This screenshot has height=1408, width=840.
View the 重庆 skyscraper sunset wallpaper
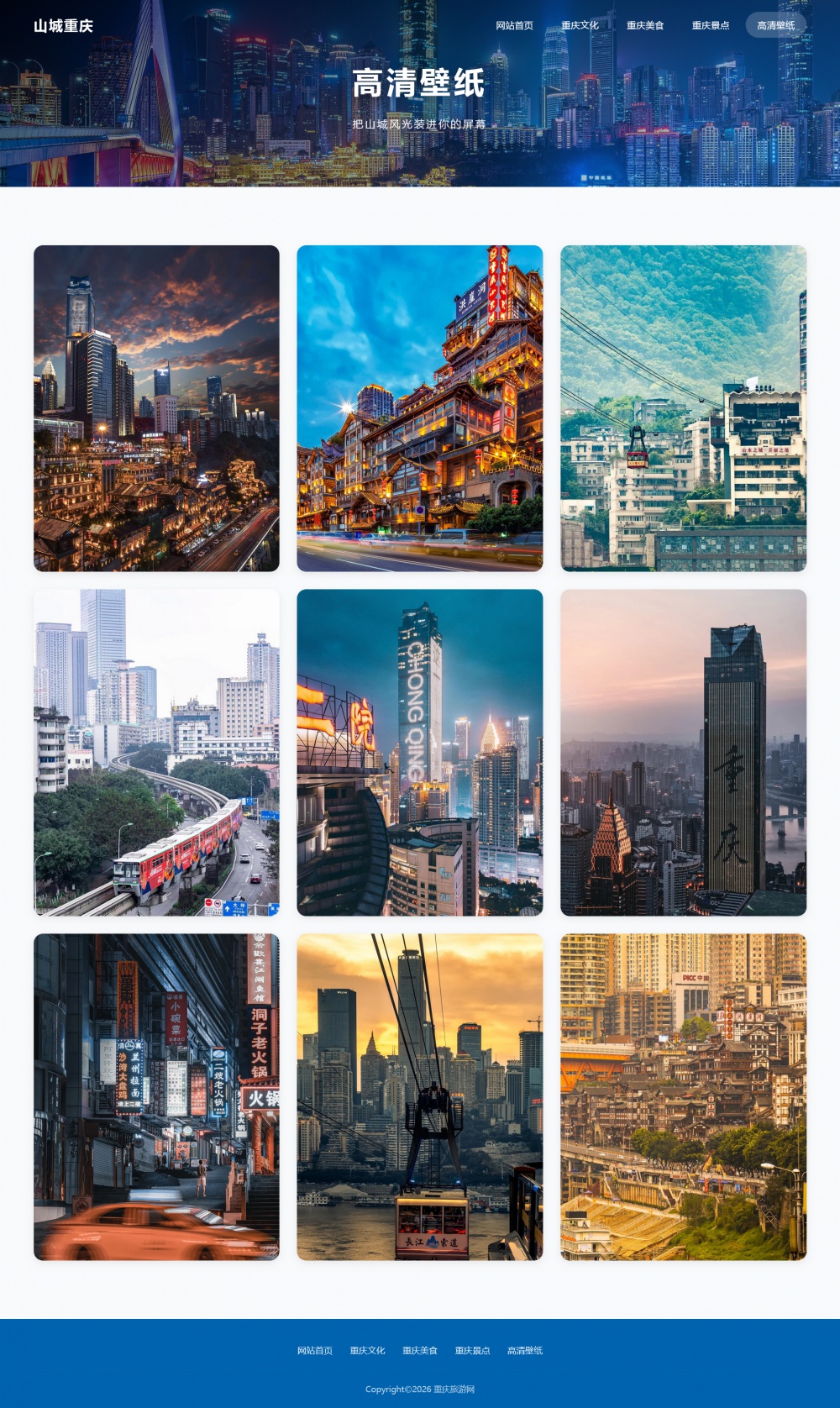tap(683, 752)
